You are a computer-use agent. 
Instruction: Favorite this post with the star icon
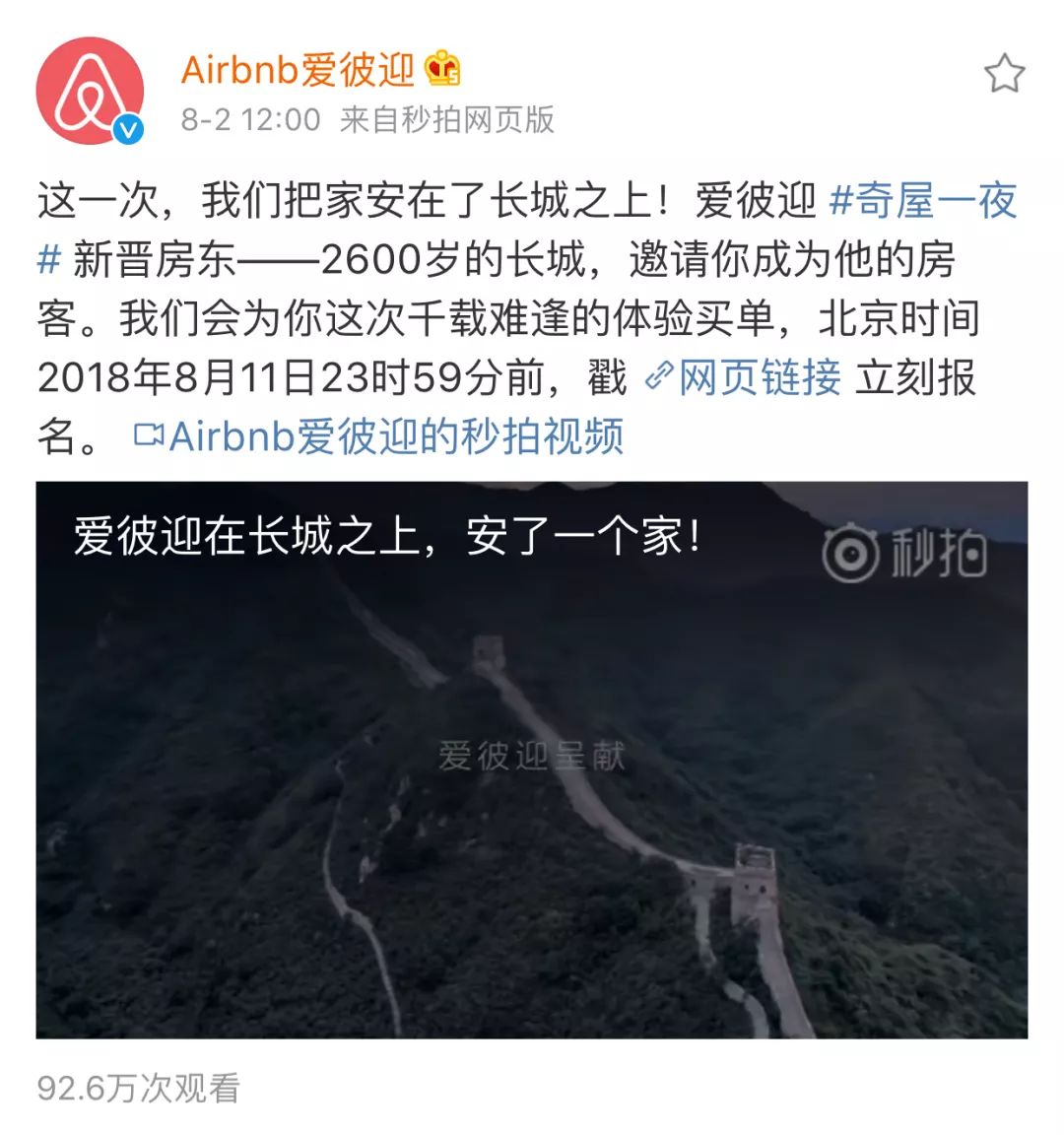[x=1004, y=74]
